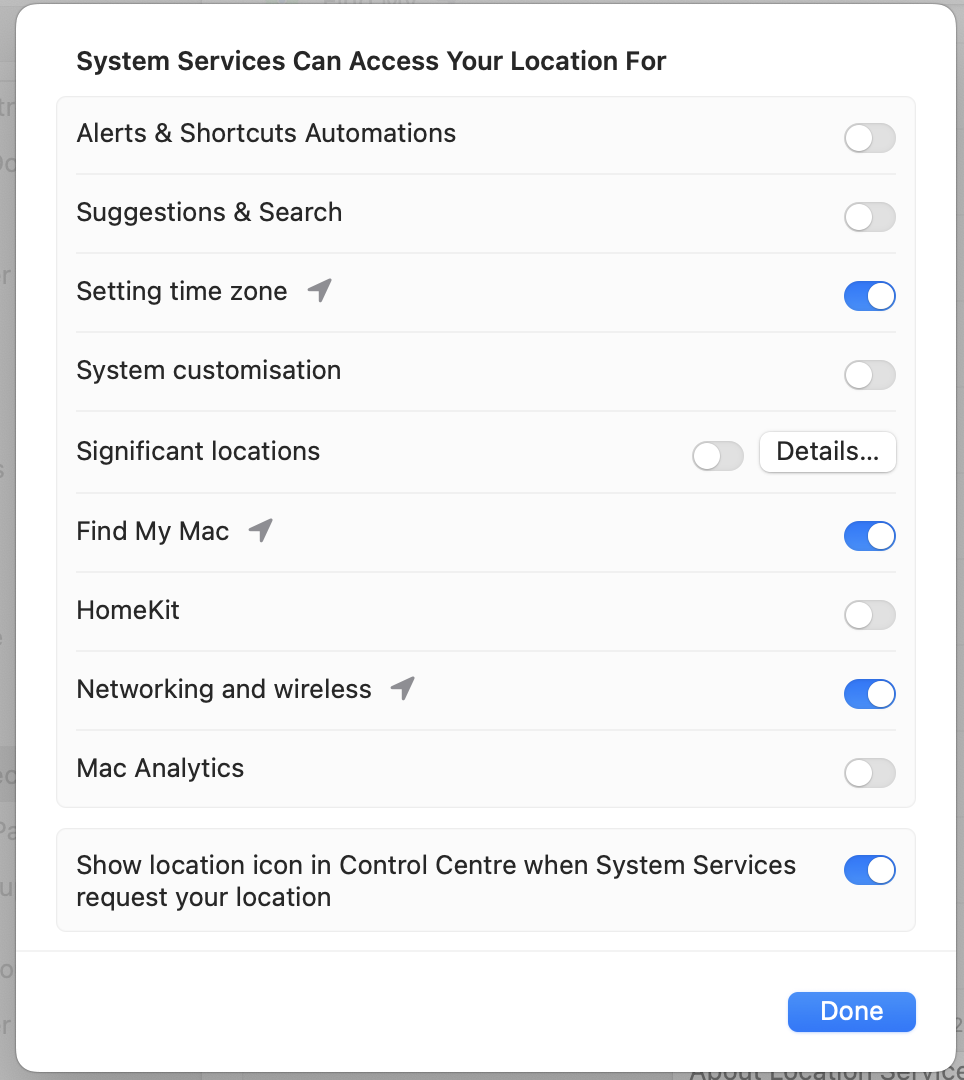The image size is (964, 1080).
Task: Enable Alerts & Shortcuts Automations toggle
Action: 870,138
